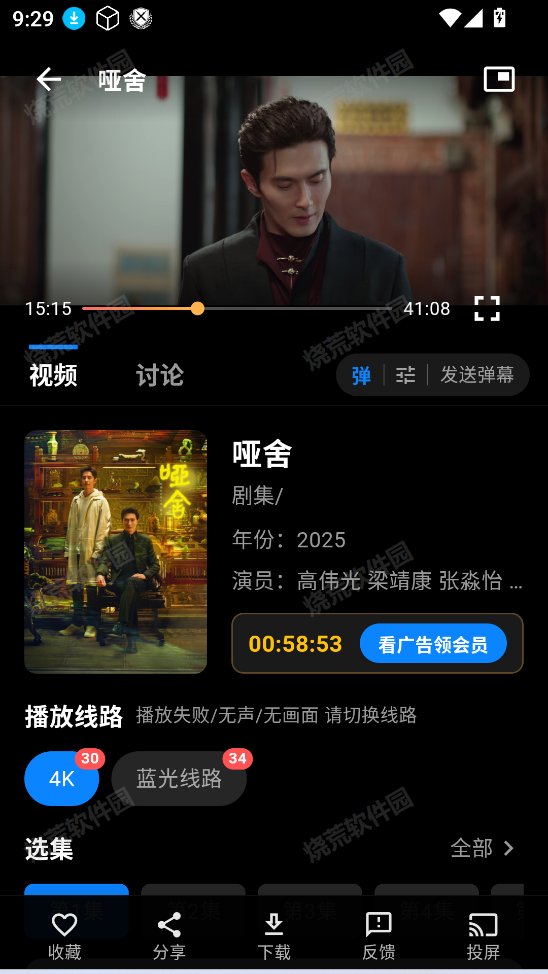Select the 4K playback line
Image resolution: width=548 pixels, height=974 pixels.
(62, 778)
